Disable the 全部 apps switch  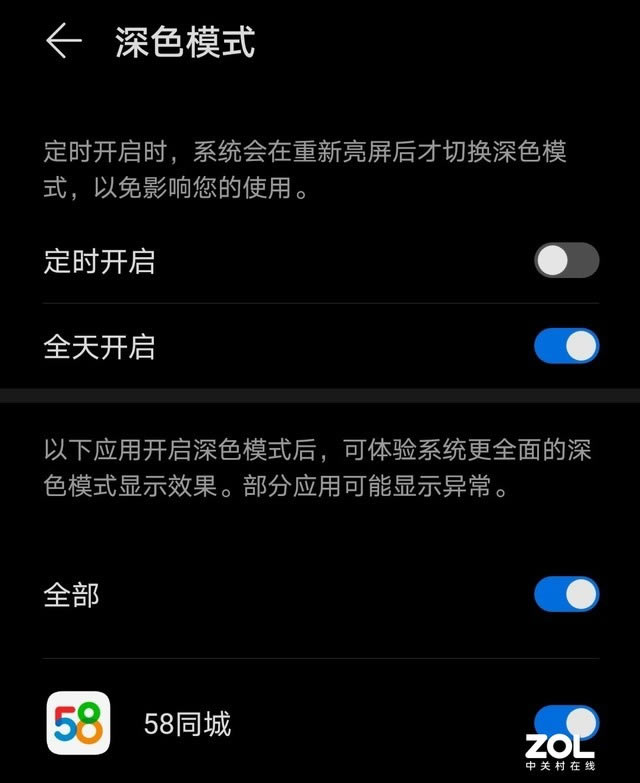(x=566, y=594)
